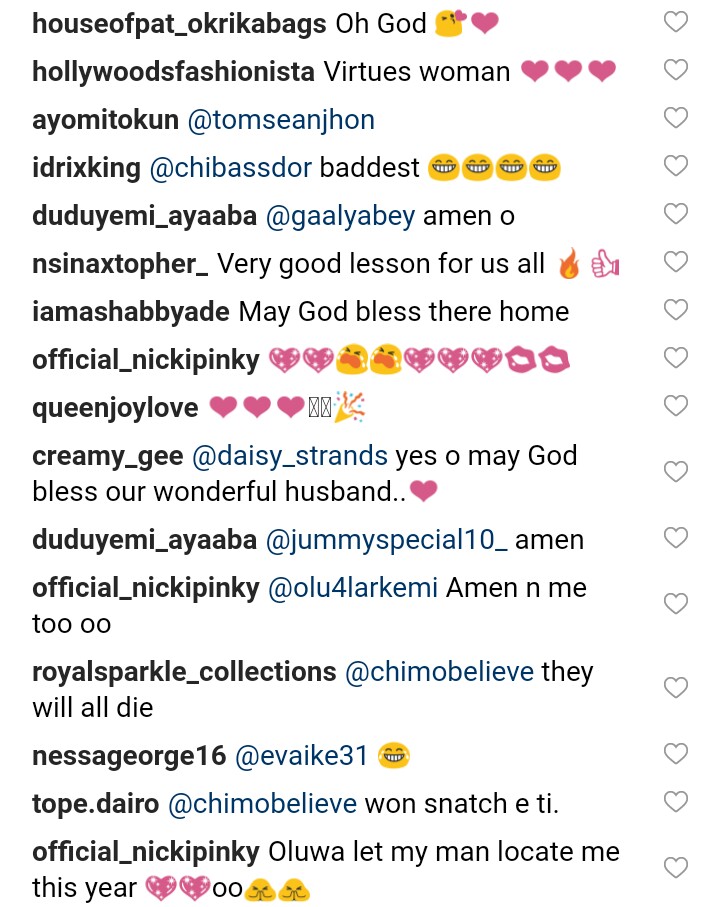The height and width of the screenshot is (907, 720).
Task: Open the @evaike31 mention
Action: click(302, 756)
